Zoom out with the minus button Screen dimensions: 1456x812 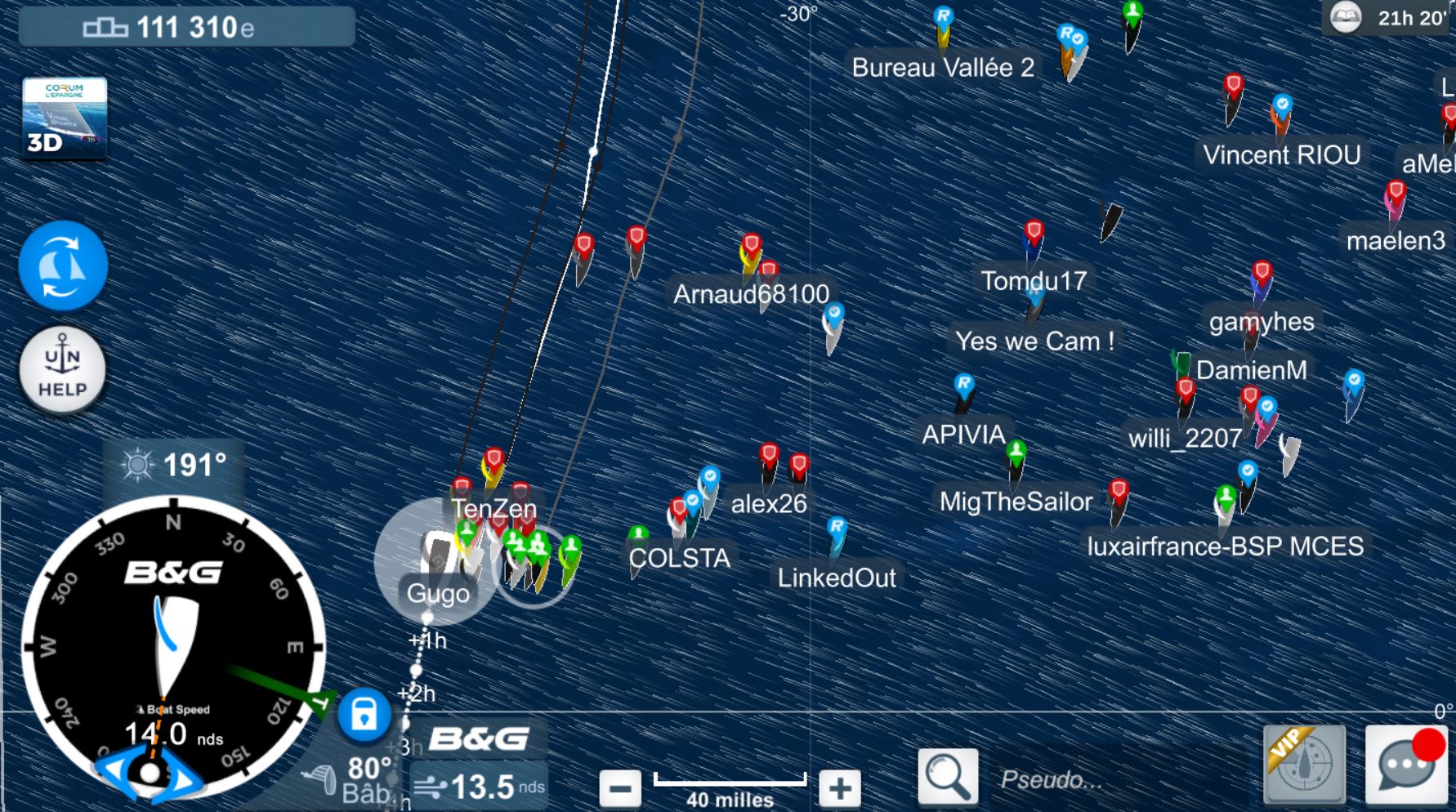pos(620,789)
